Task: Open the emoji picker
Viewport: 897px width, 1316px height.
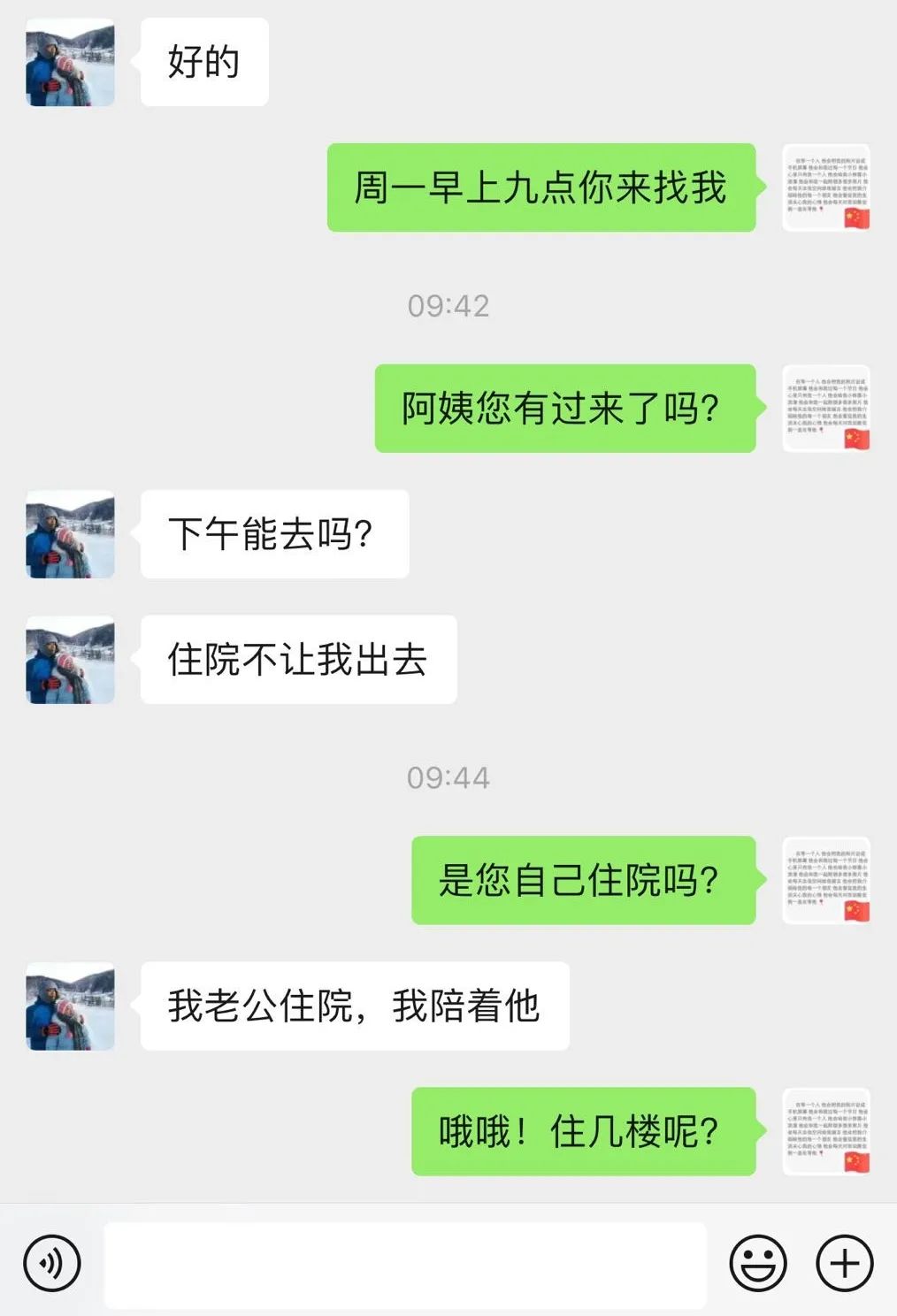Action: point(757,1263)
